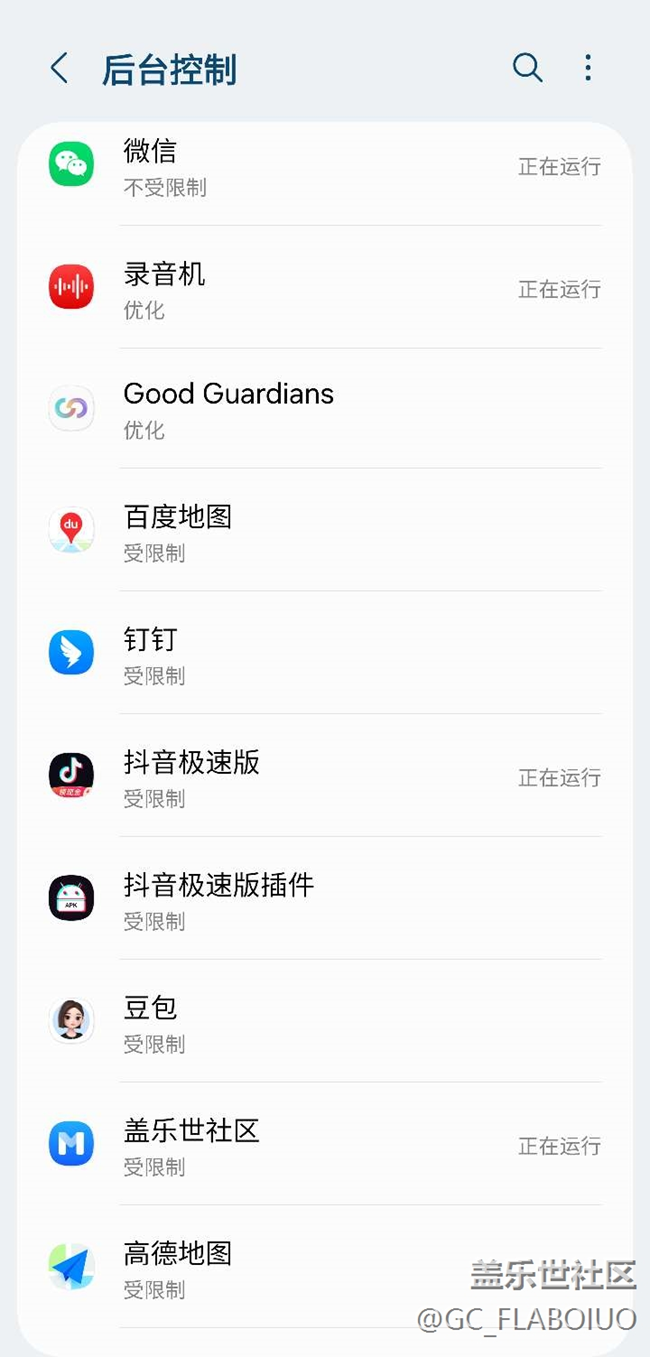This screenshot has width=650, height=1357.
Task: Open 钉钉 background control
Action: click(325, 654)
